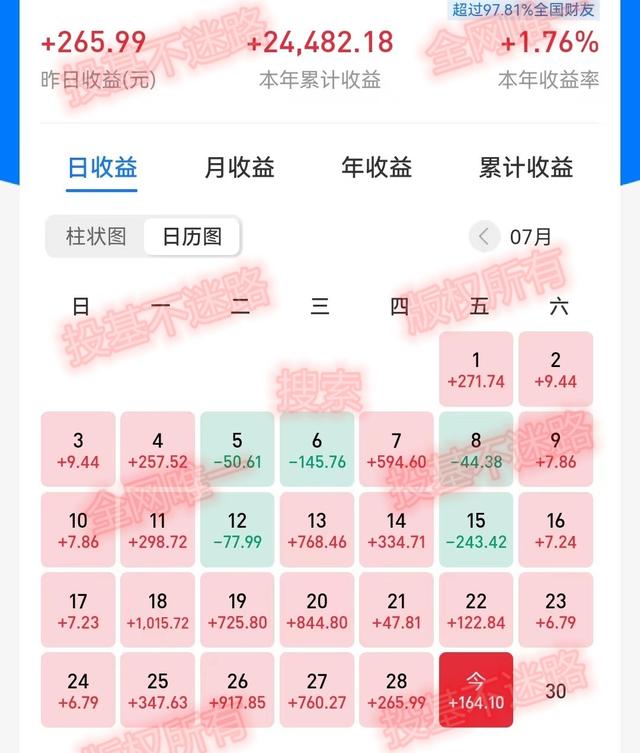Choose day 26 with +917.85
Screen dimensions: 640x753
237,690
